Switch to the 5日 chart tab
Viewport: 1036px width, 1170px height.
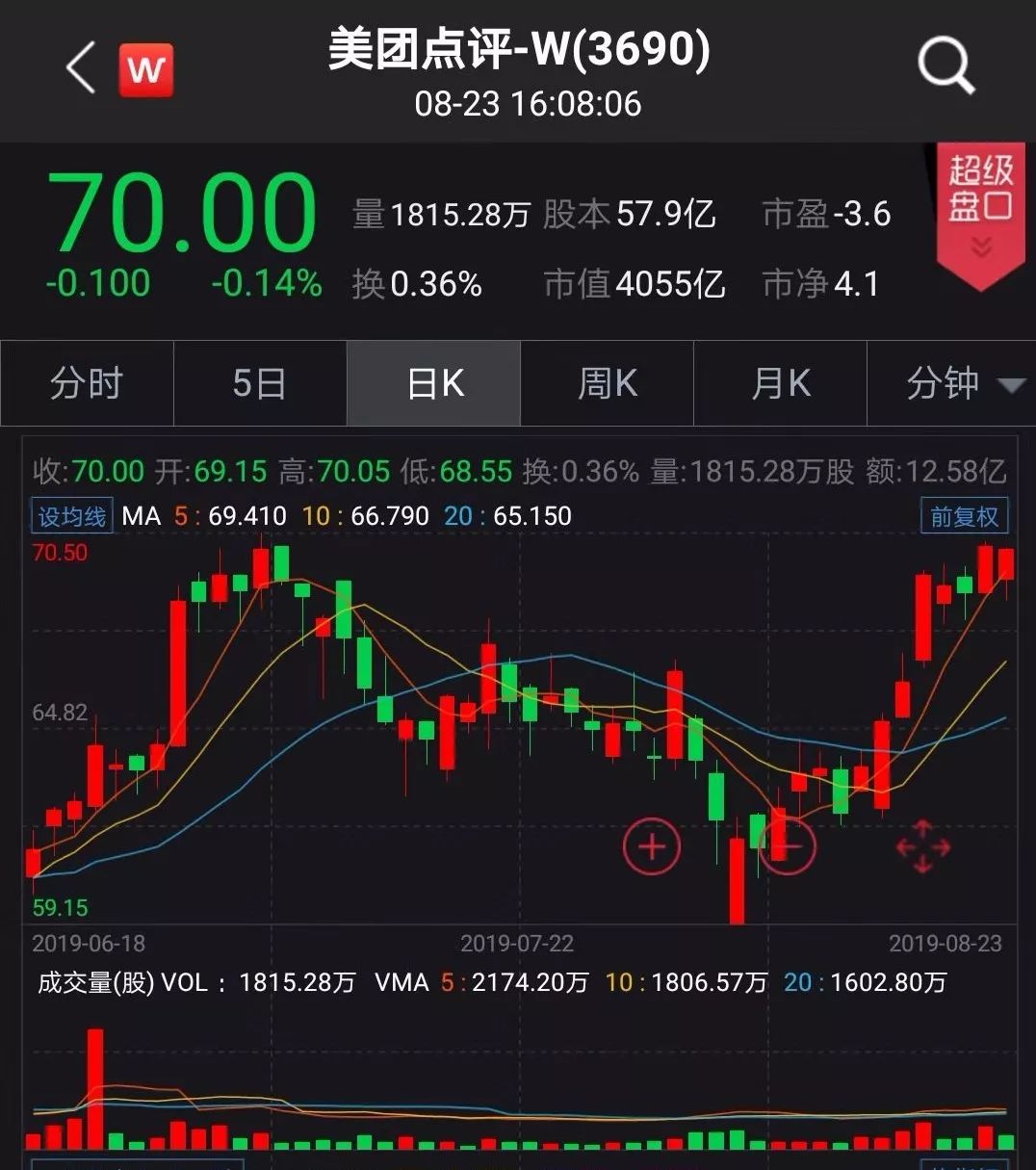(x=259, y=383)
